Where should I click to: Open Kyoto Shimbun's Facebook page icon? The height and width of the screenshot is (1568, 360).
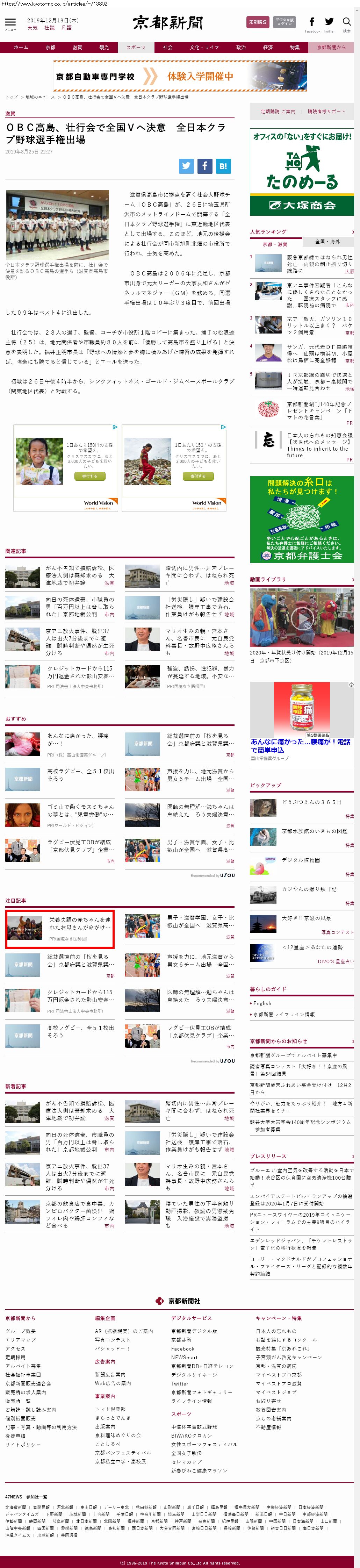(x=312, y=23)
